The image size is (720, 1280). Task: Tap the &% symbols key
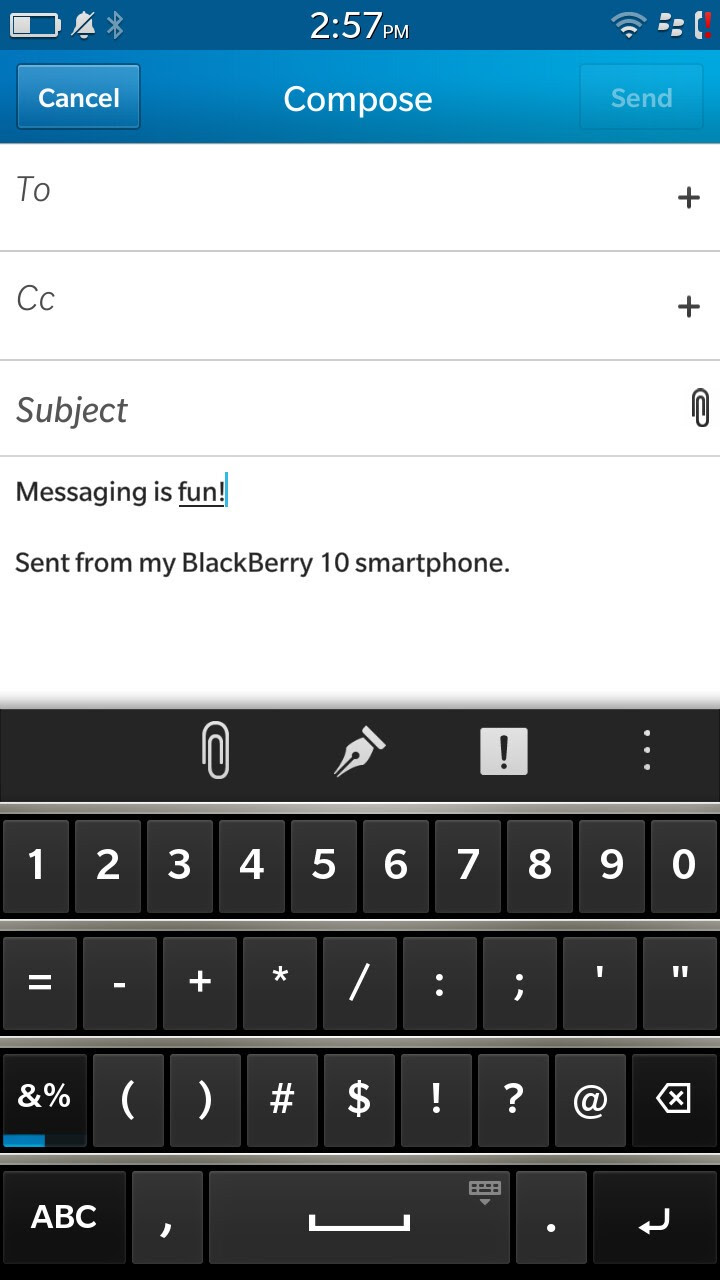[x=44, y=1100]
